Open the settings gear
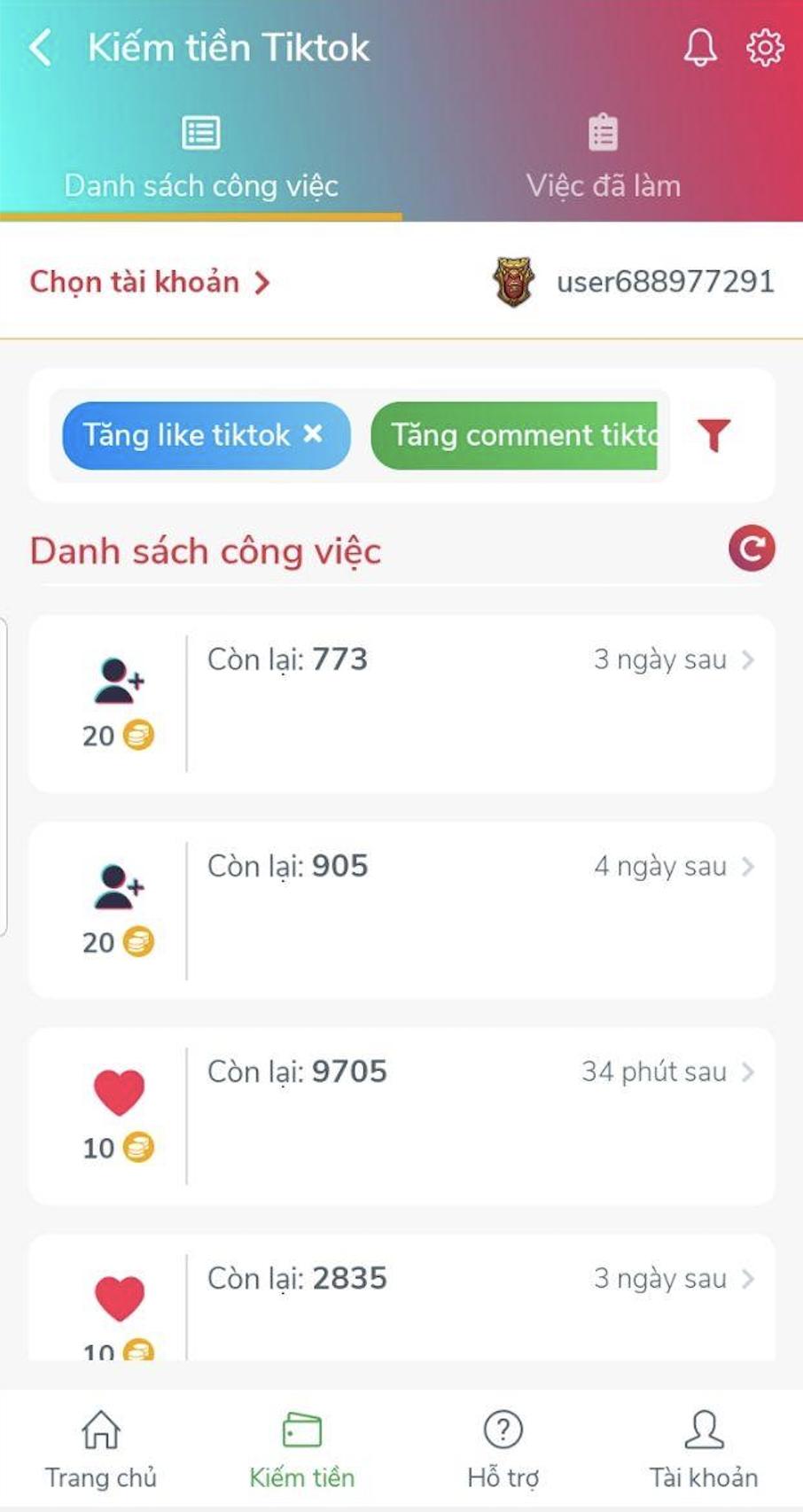 765,47
